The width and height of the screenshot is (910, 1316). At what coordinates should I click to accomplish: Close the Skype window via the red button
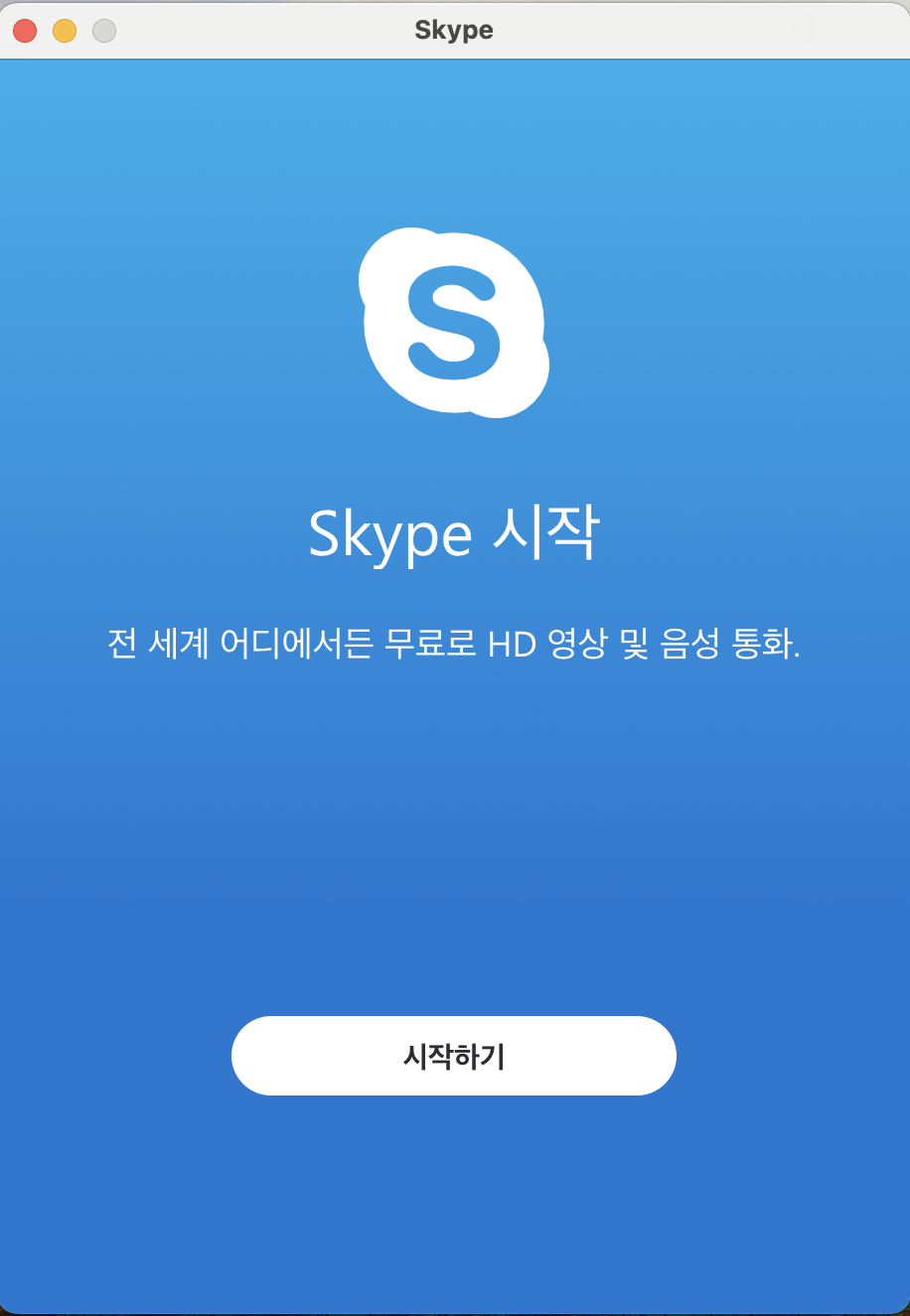point(25,31)
